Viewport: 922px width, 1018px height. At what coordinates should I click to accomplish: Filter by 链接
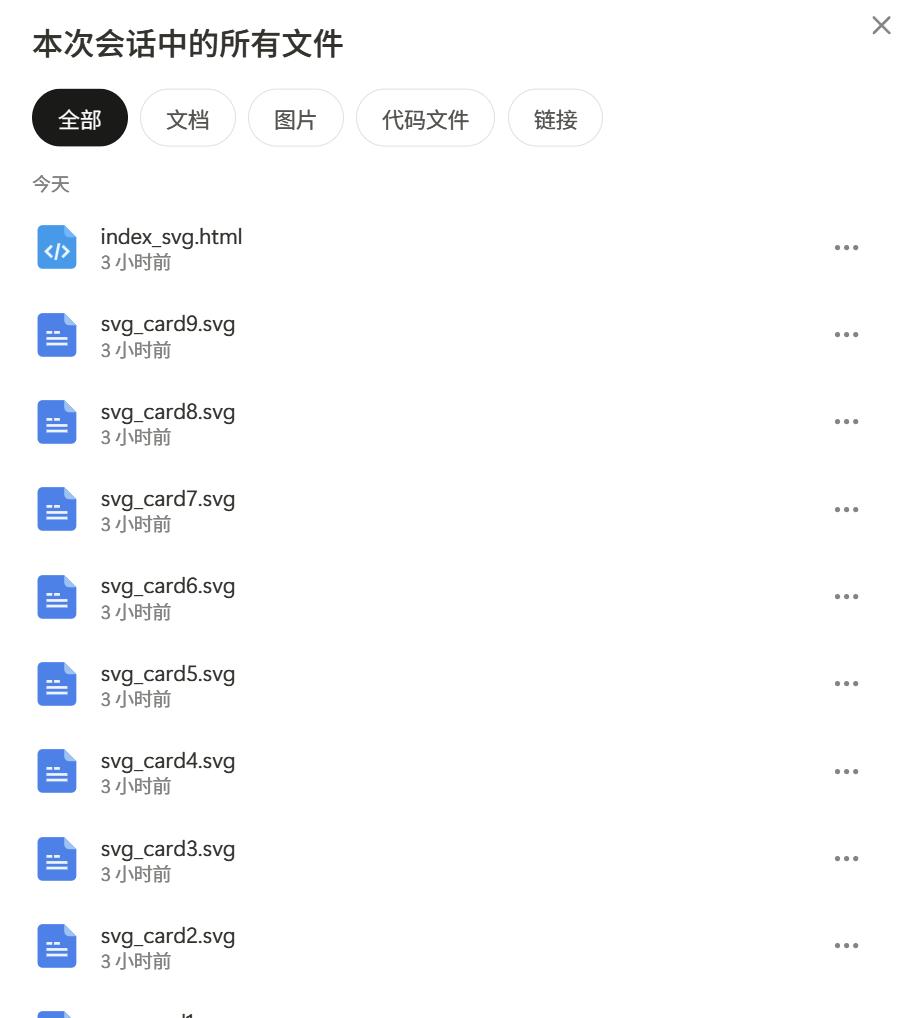pos(555,118)
